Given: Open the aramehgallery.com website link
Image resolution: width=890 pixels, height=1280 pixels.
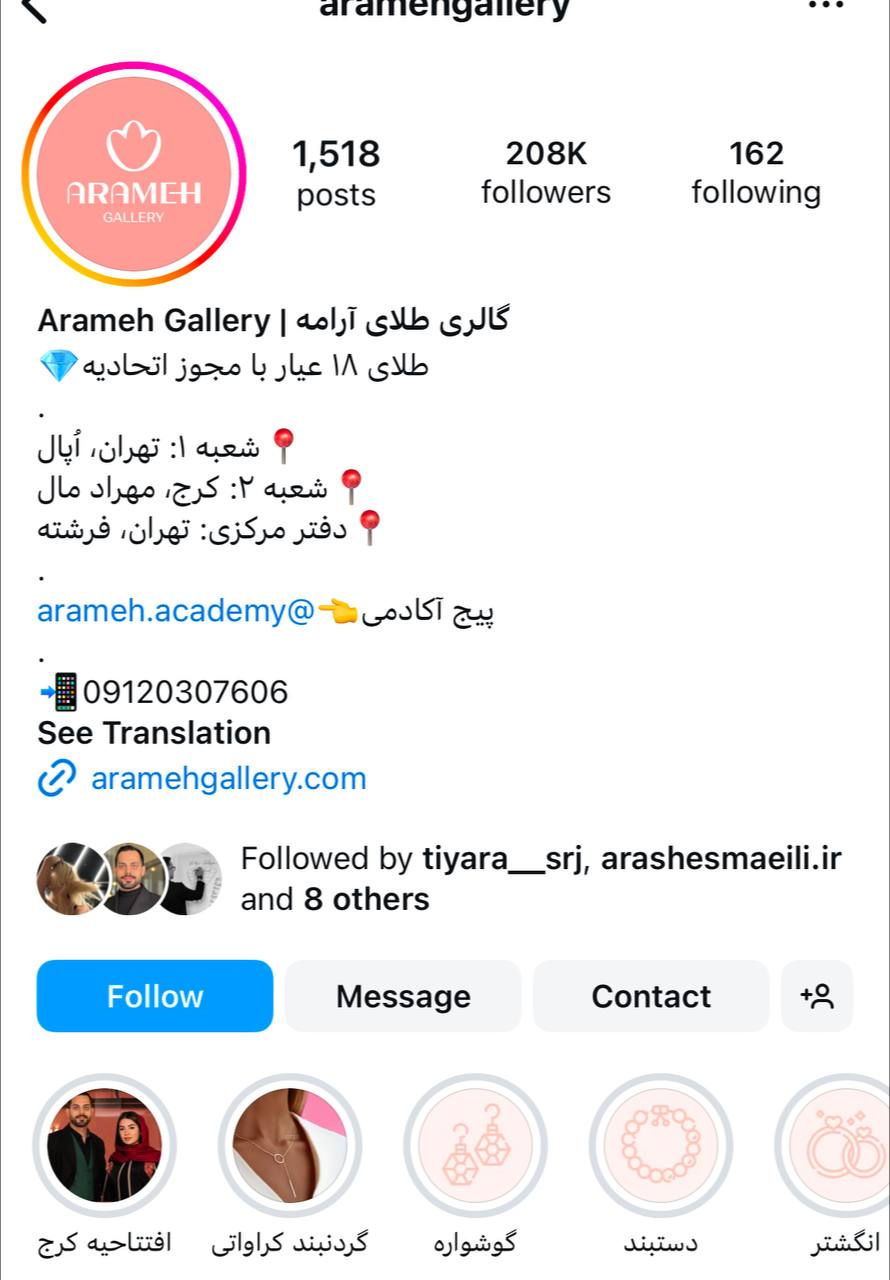Looking at the screenshot, I should click(228, 778).
